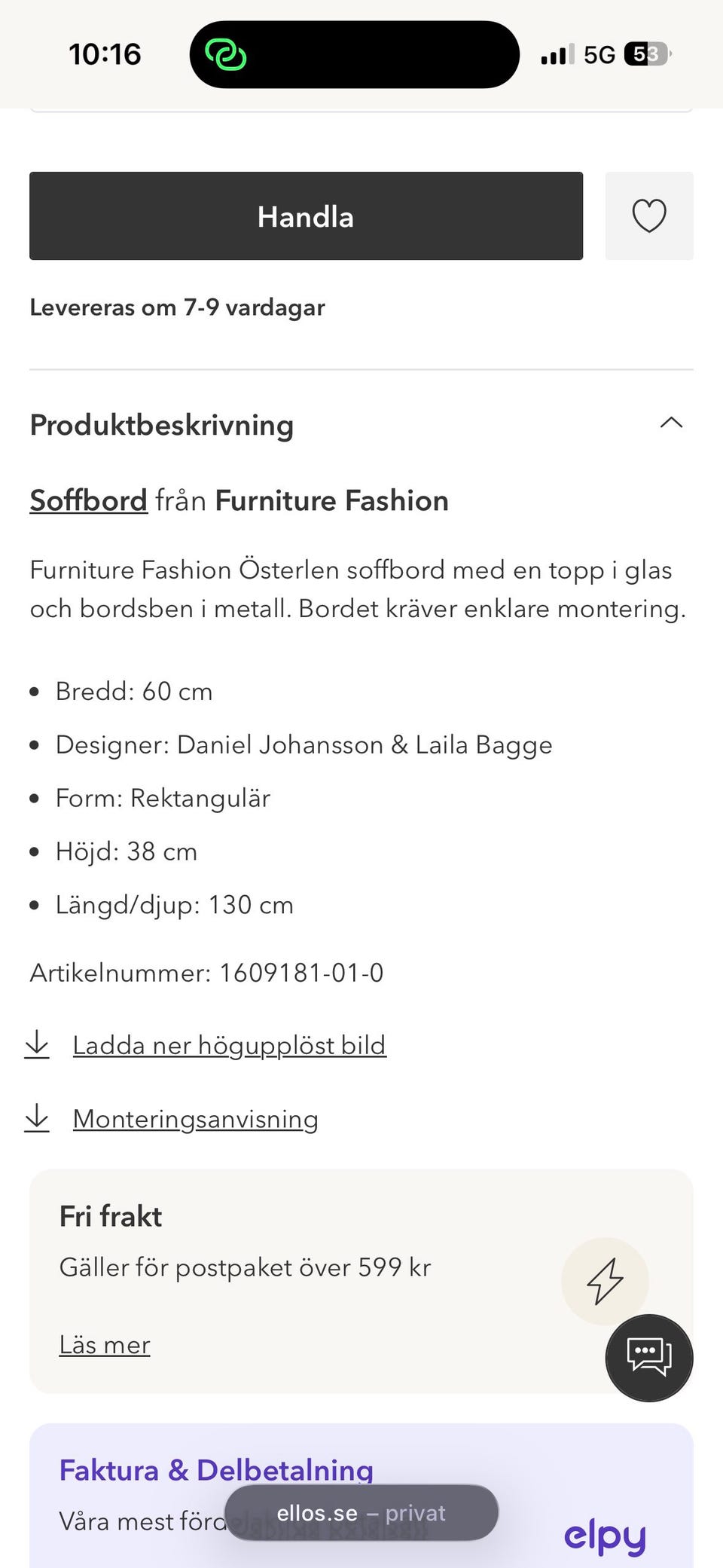
Task: Tap Läs mer about free shipping
Action: 104,1344
